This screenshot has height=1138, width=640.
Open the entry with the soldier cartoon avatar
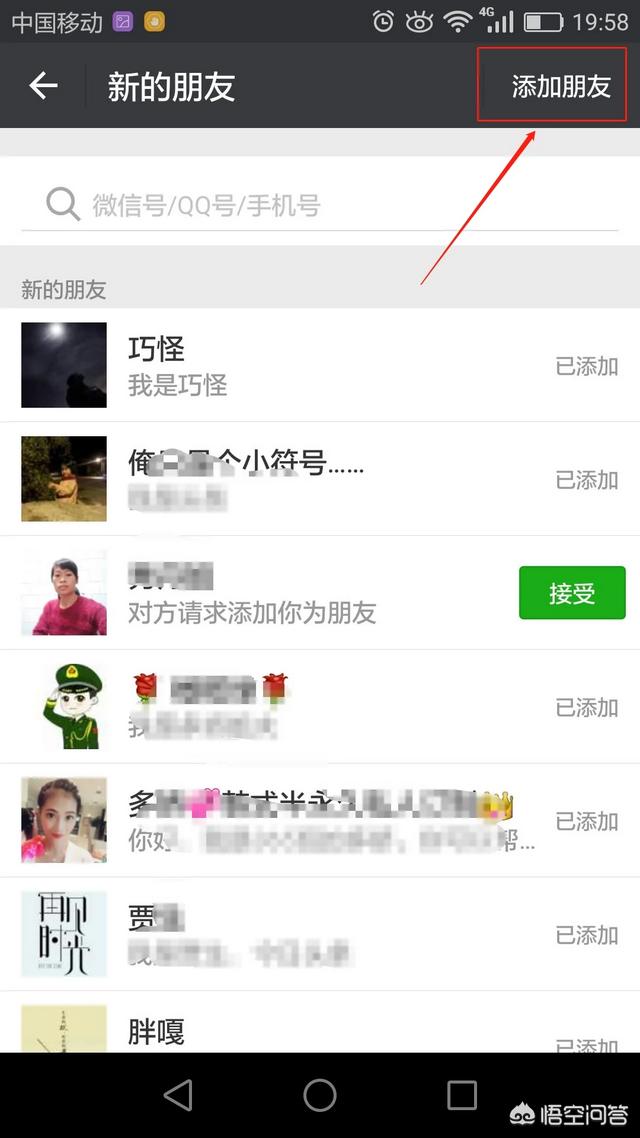(300, 707)
